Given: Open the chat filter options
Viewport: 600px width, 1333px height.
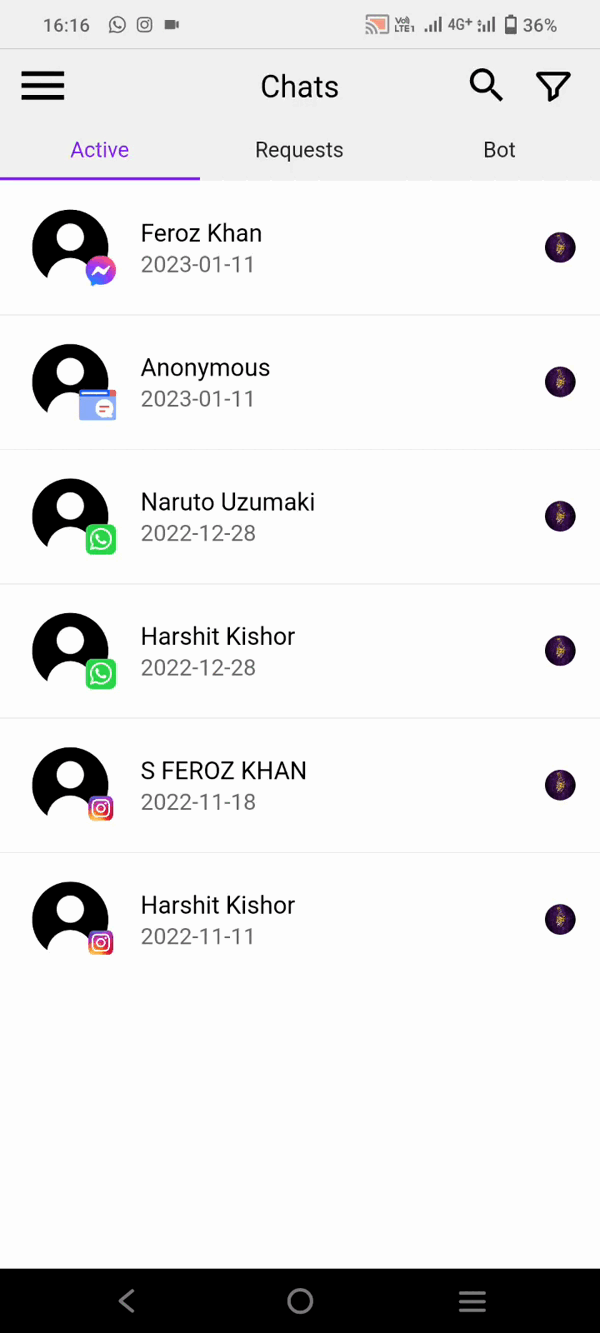Looking at the screenshot, I should click(553, 86).
